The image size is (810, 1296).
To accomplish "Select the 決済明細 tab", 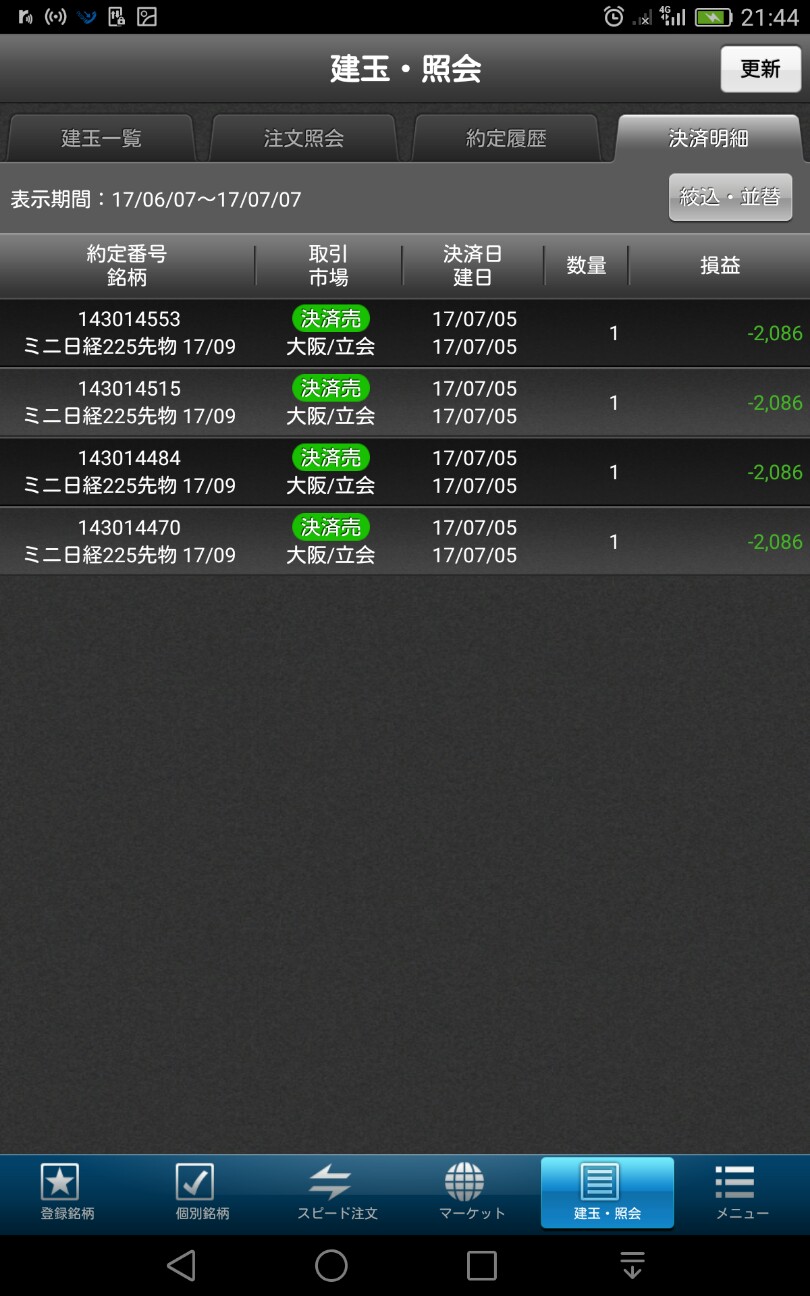I will (708, 138).
